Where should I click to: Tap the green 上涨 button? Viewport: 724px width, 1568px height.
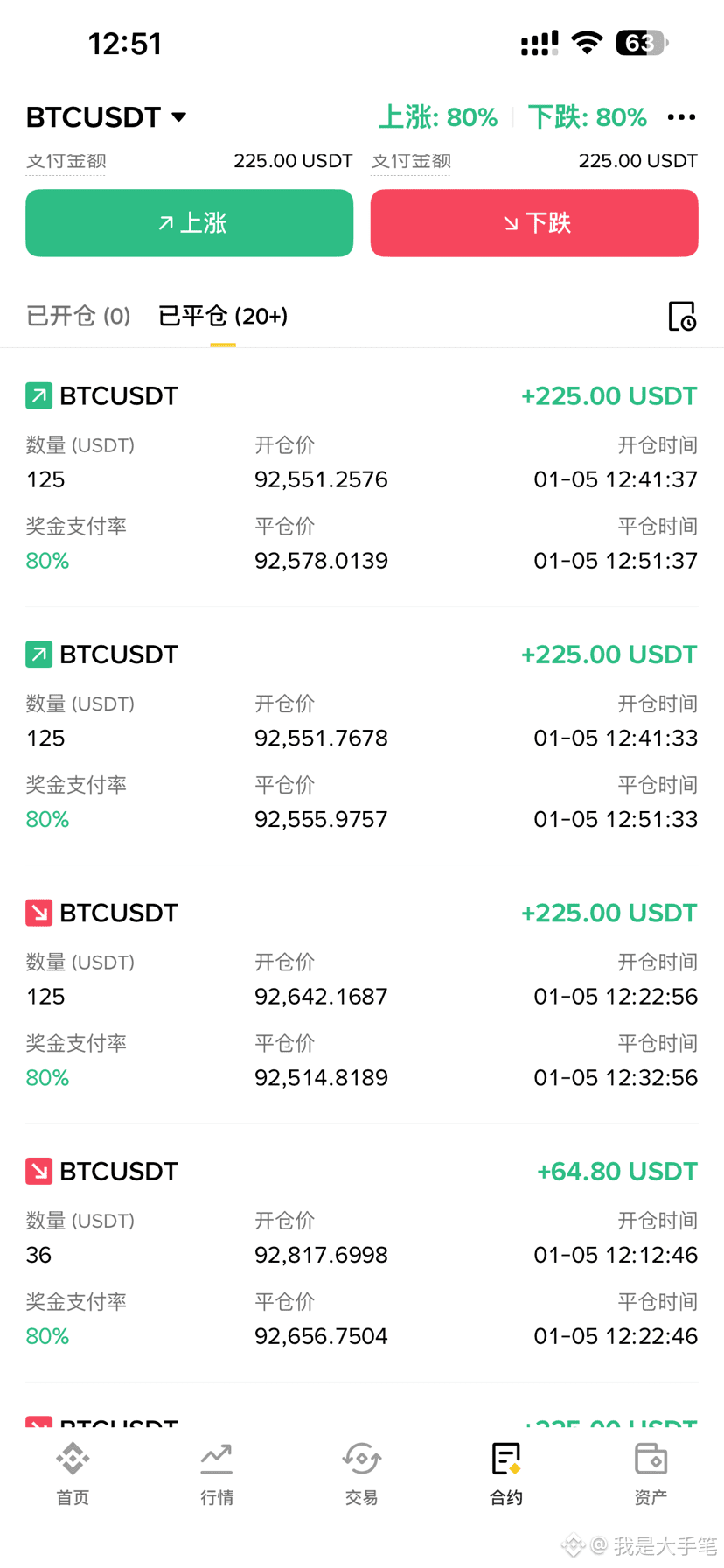[190, 223]
